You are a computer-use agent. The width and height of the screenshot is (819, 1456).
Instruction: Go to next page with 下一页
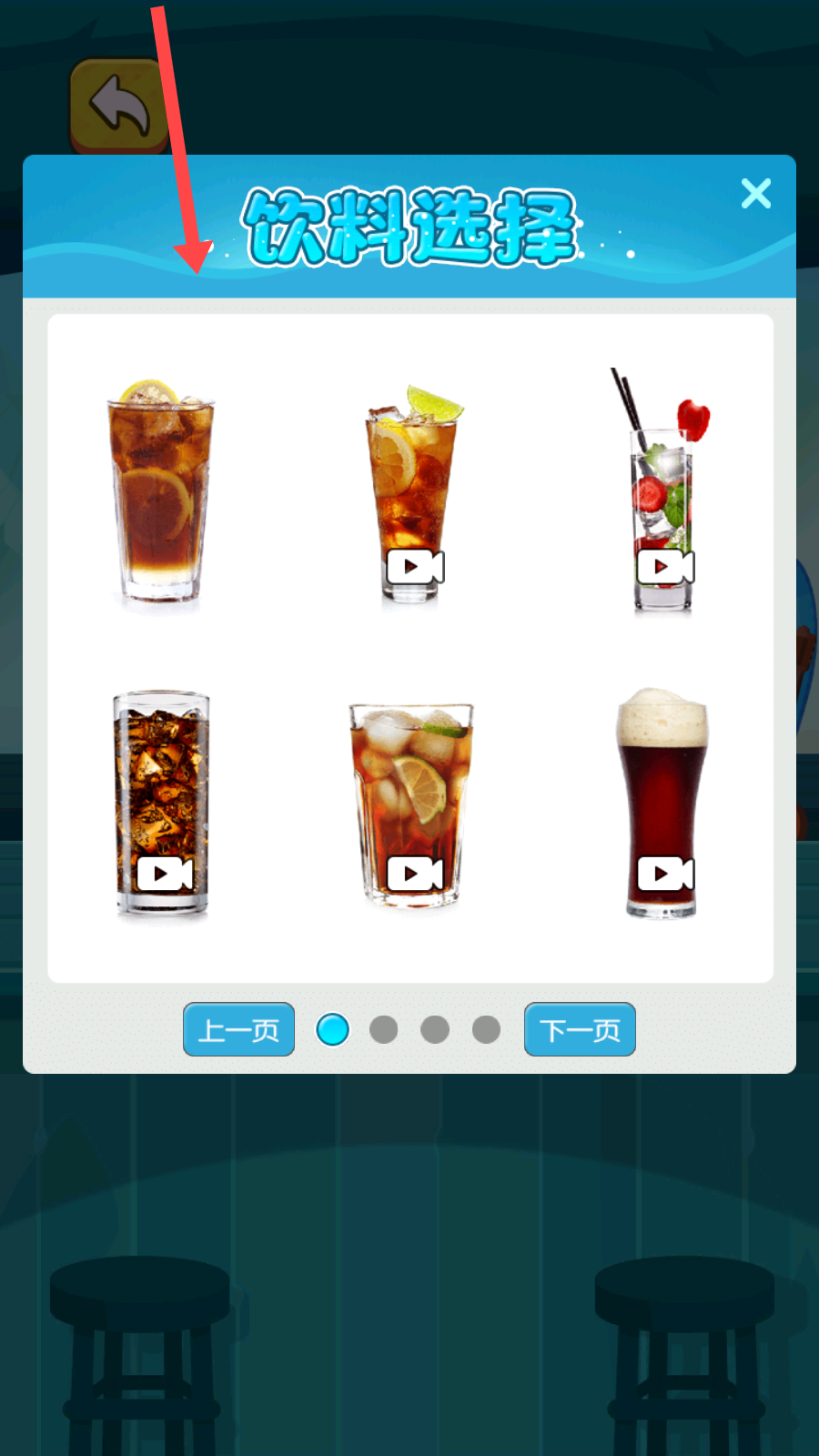click(x=580, y=1029)
